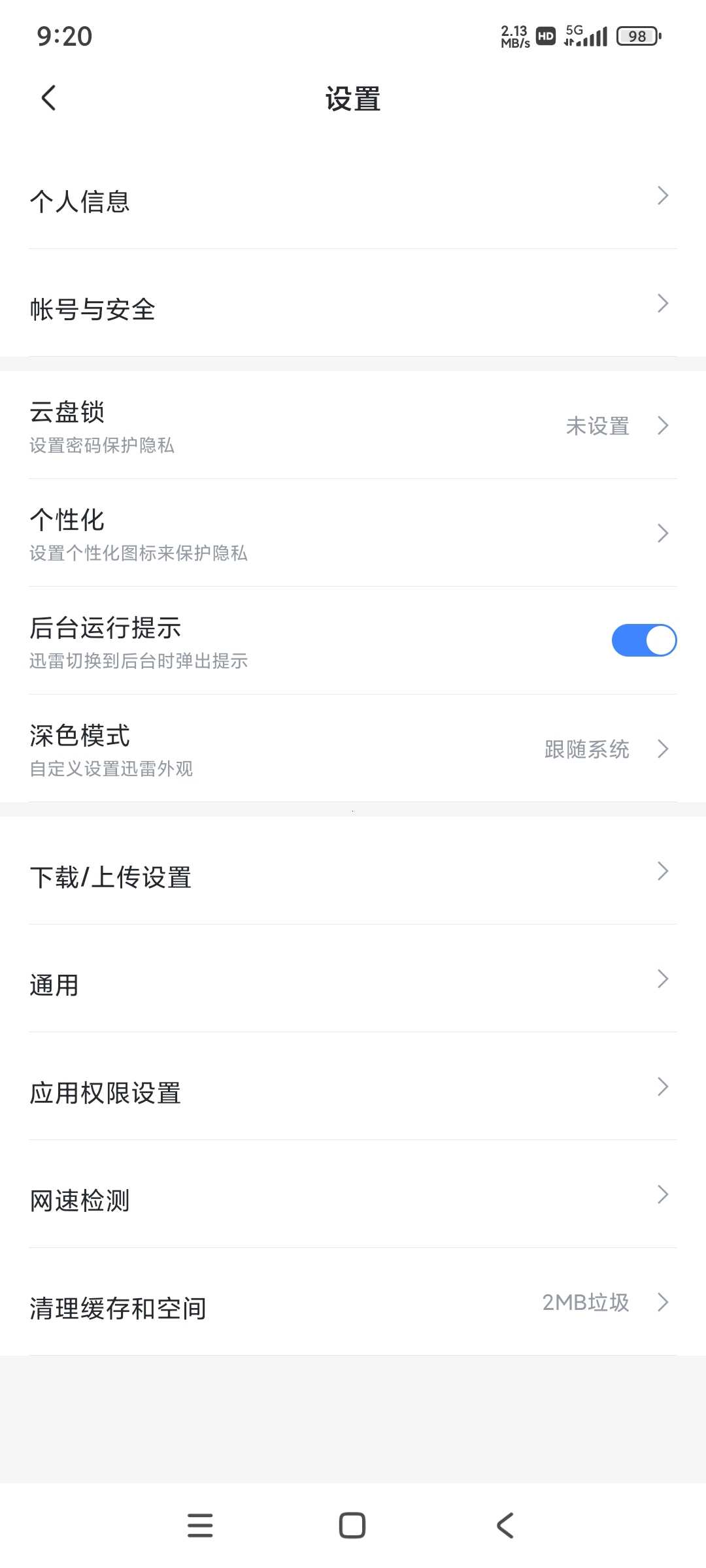Screen dimensions: 706x1568
Task: Open 个人信息 settings
Action: (x=353, y=200)
